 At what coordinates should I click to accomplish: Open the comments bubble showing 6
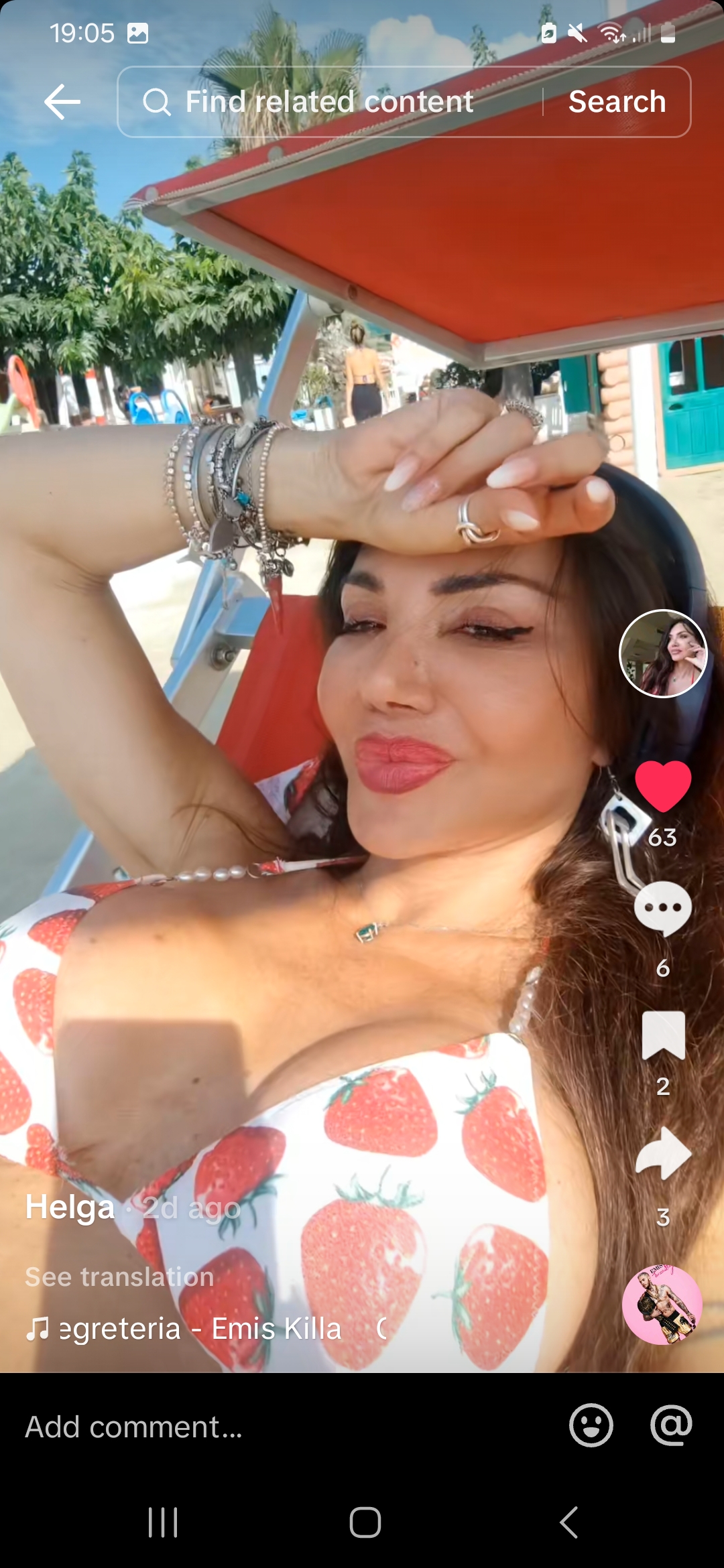(x=662, y=909)
